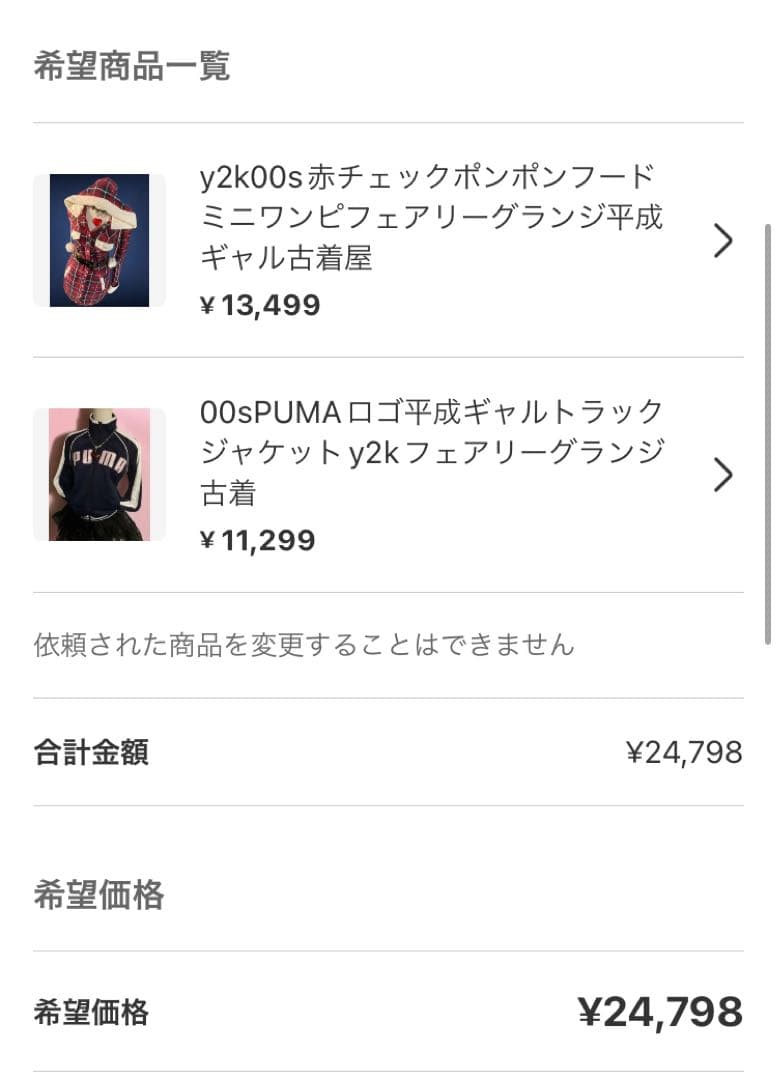Click the ¥13,499 price label
This screenshot has height=1080, width=778.
(259, 306)
